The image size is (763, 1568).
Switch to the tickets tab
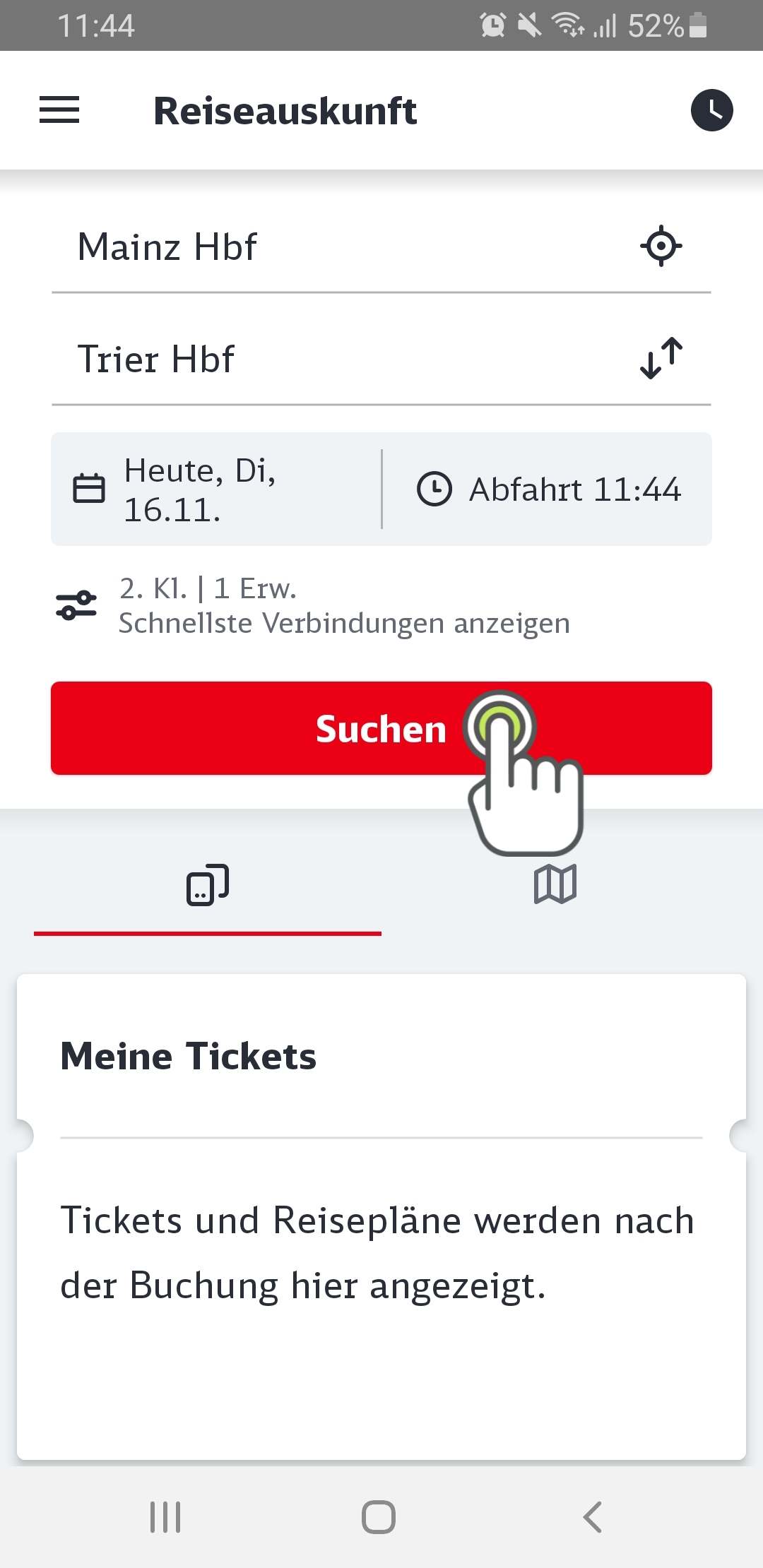point(208,884)
